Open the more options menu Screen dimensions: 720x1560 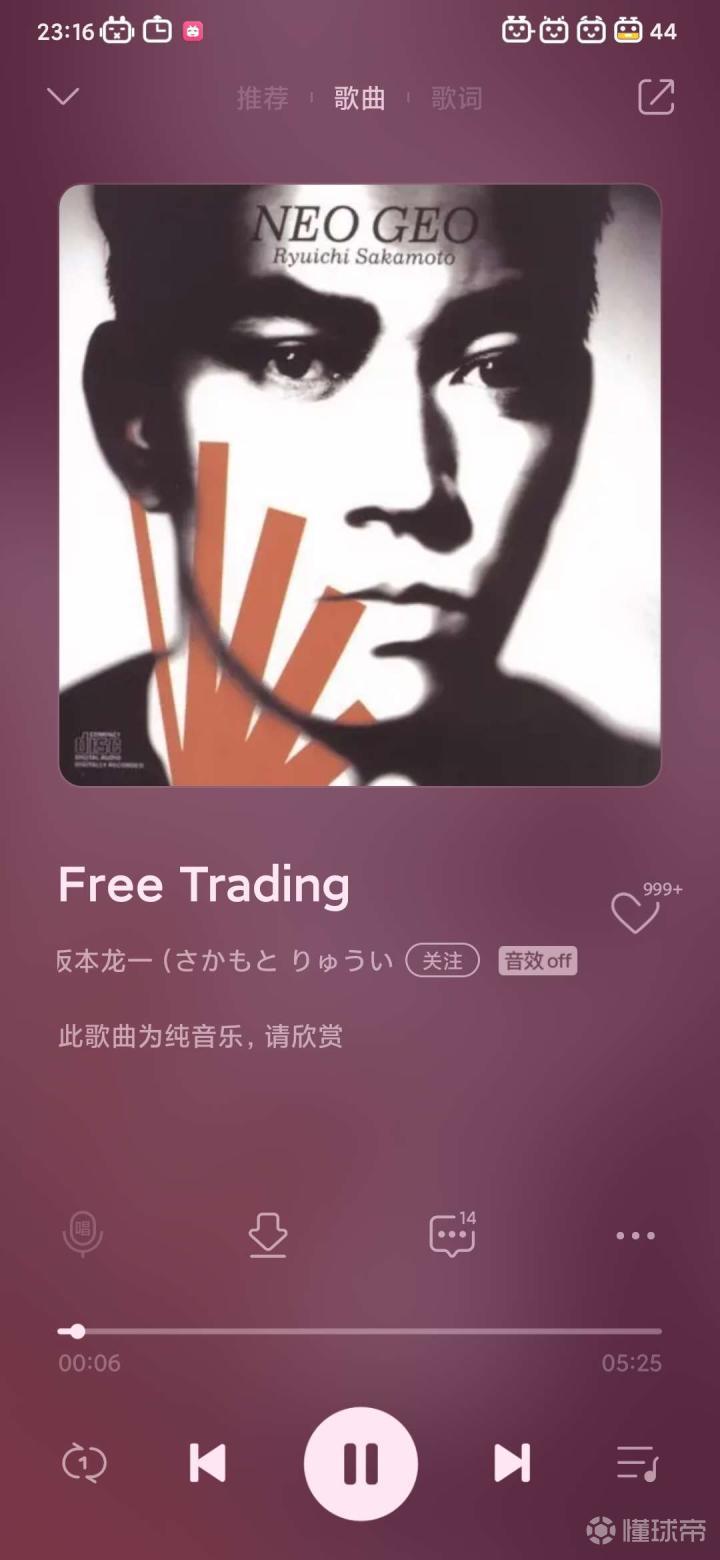[x=635, y=1236]
